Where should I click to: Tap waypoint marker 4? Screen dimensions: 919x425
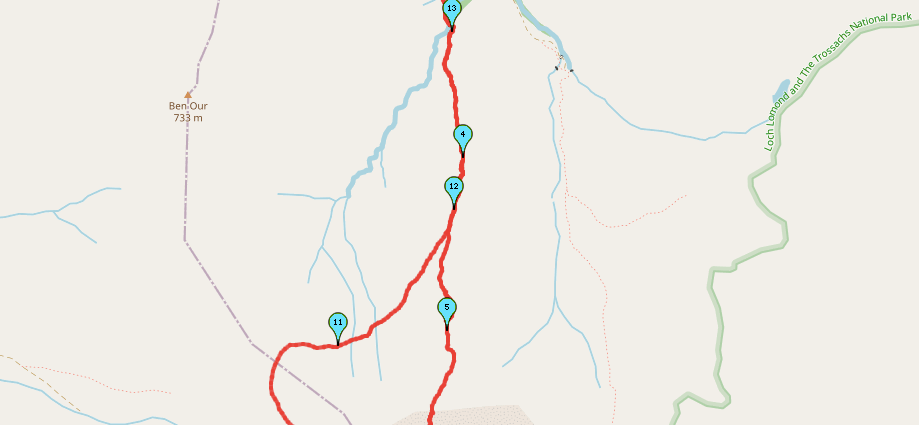coord(463,136)
